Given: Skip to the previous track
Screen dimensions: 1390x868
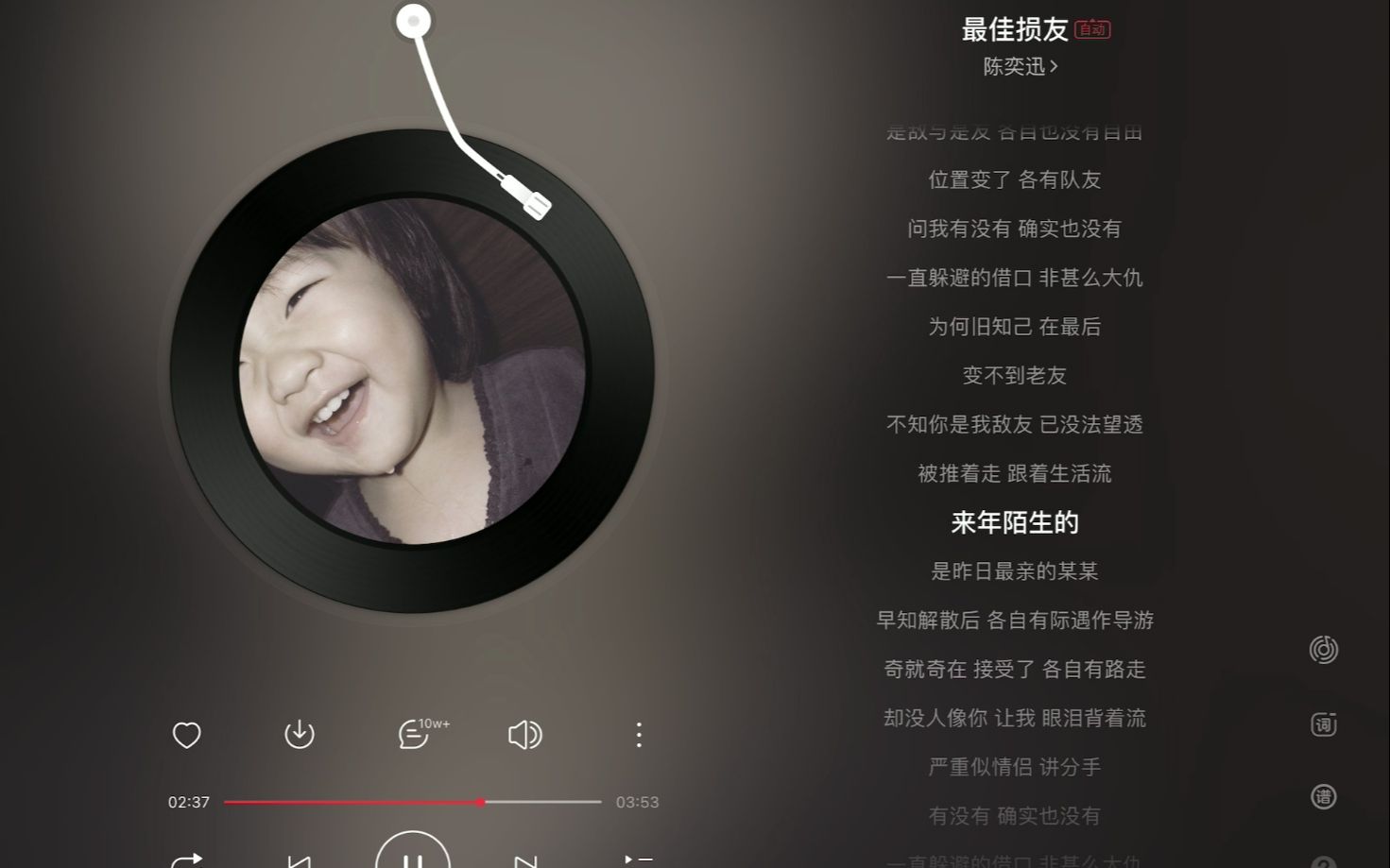Looking at the screenshot, I should point(300,861).
